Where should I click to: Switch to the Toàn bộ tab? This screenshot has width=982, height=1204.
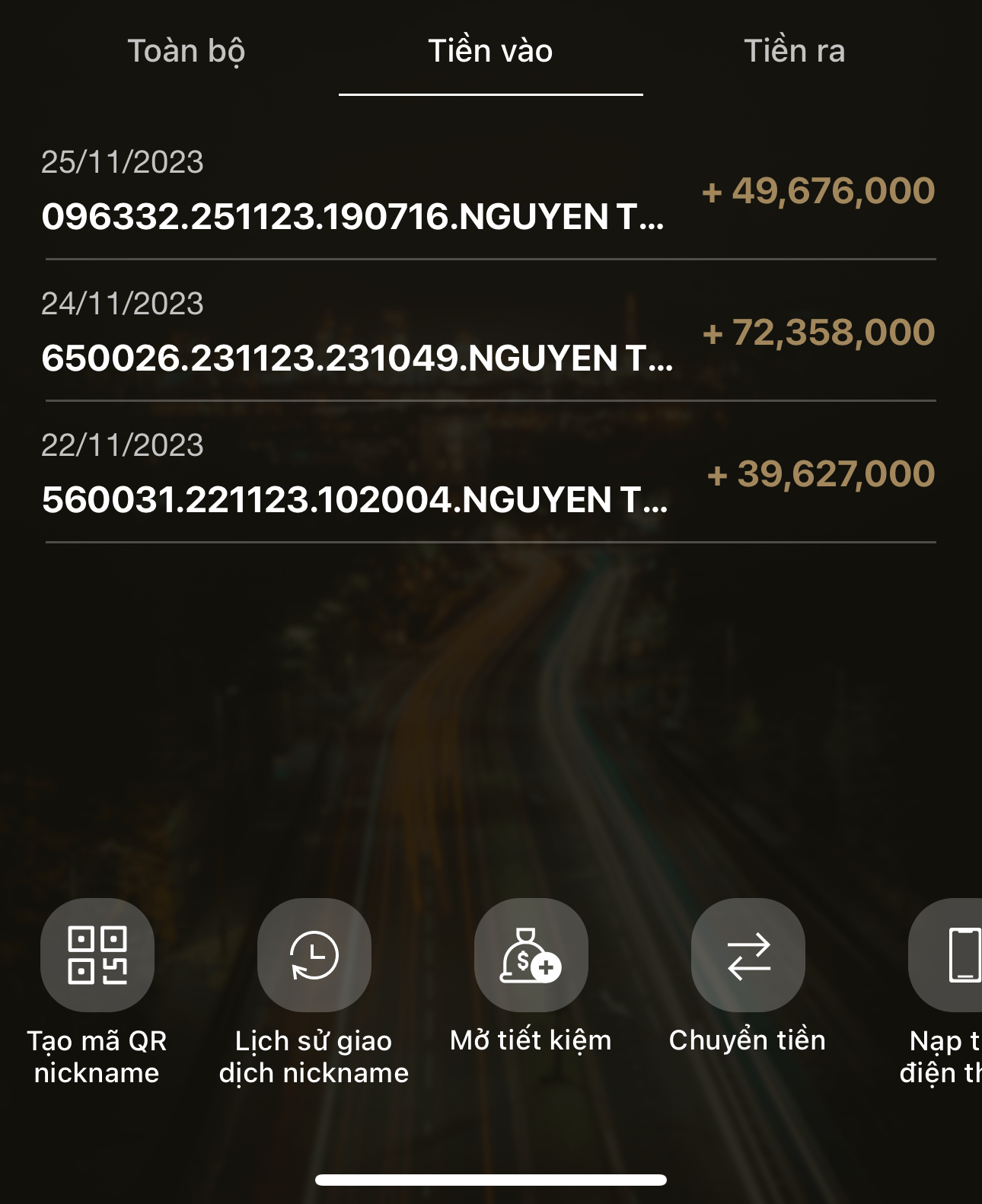click(186, 51)
